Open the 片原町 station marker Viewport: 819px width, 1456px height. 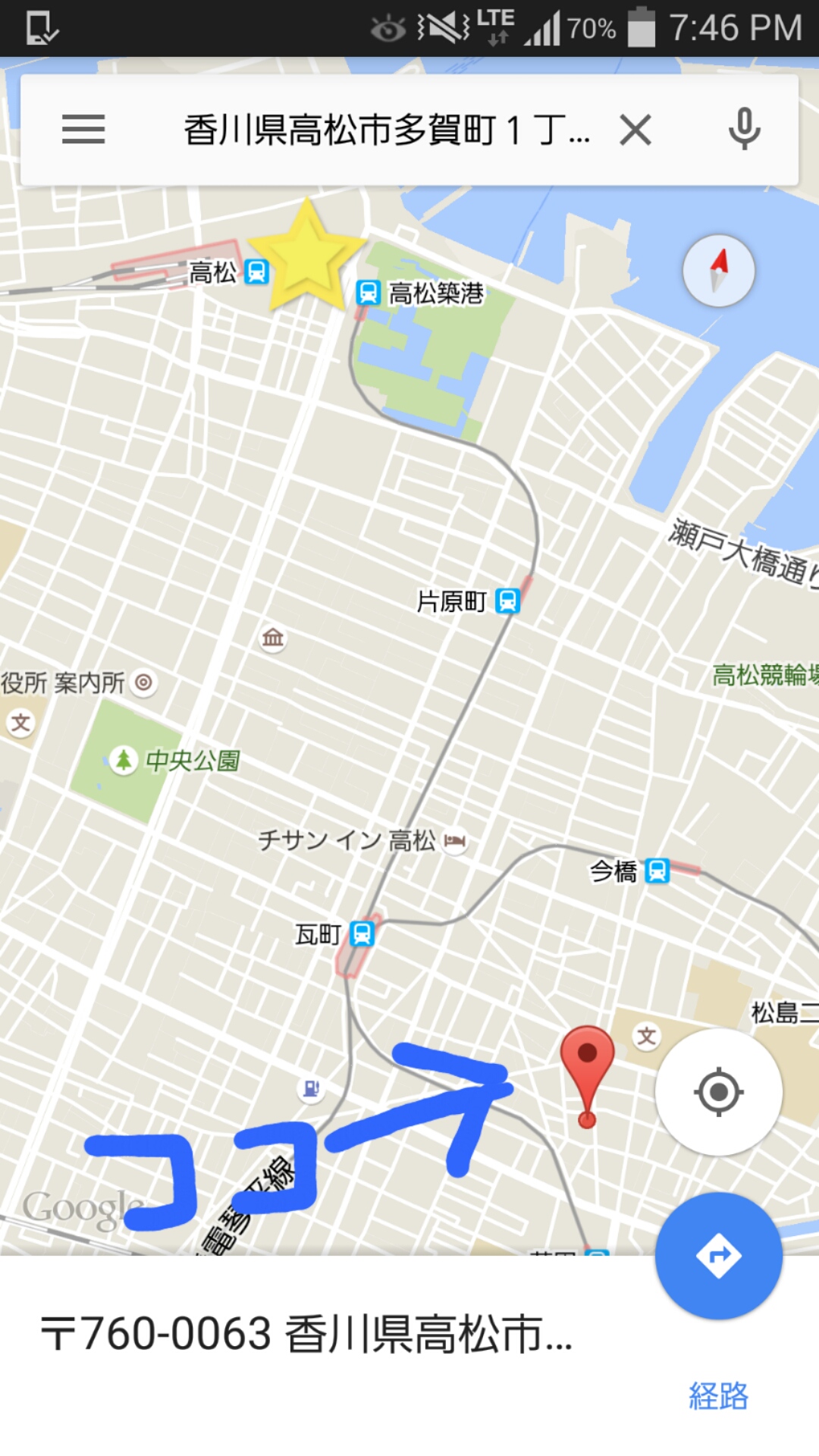pyautogui.click(x=507, y=601)
